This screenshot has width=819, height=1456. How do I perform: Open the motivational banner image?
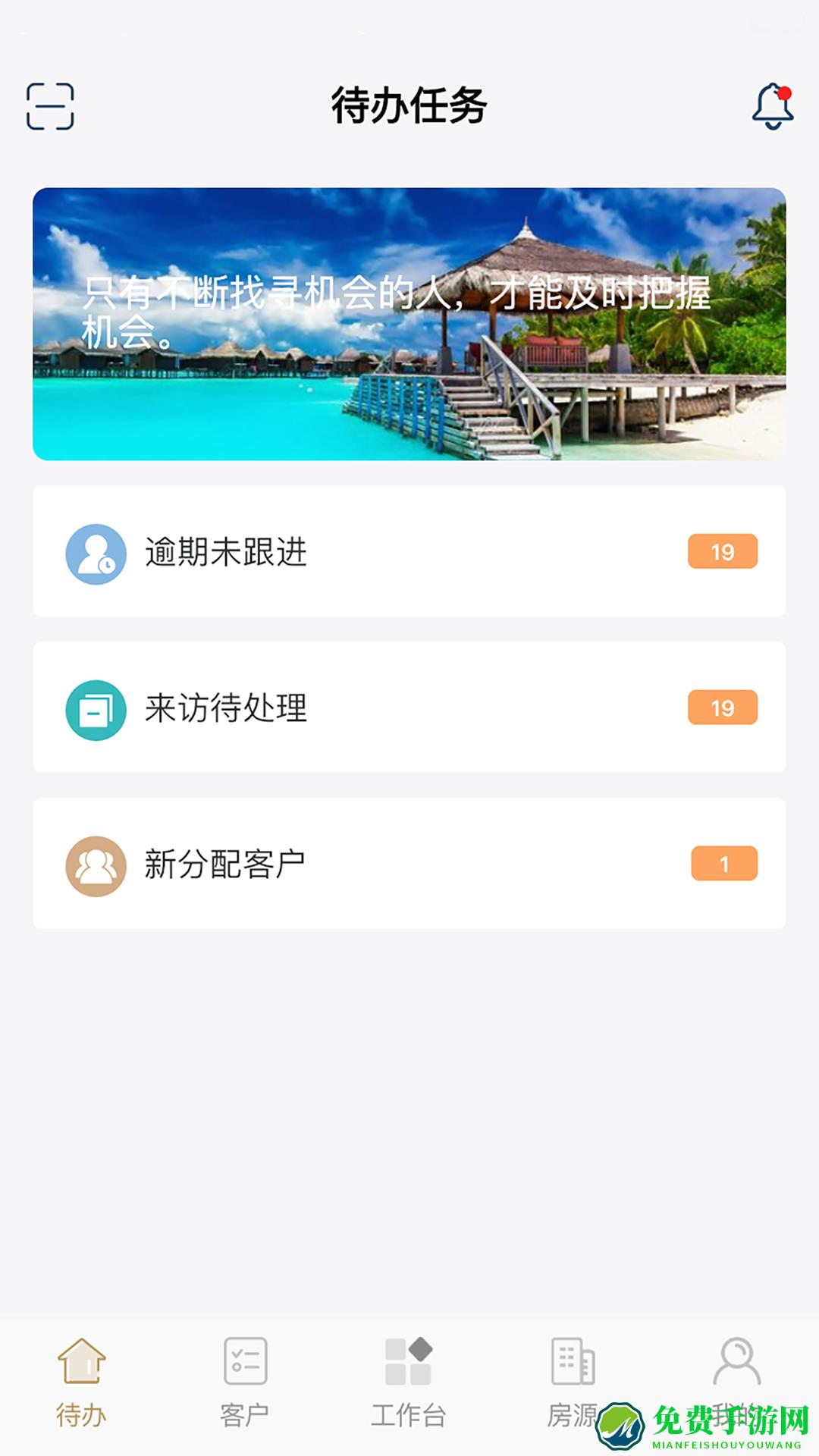click(x=409, y=325)
